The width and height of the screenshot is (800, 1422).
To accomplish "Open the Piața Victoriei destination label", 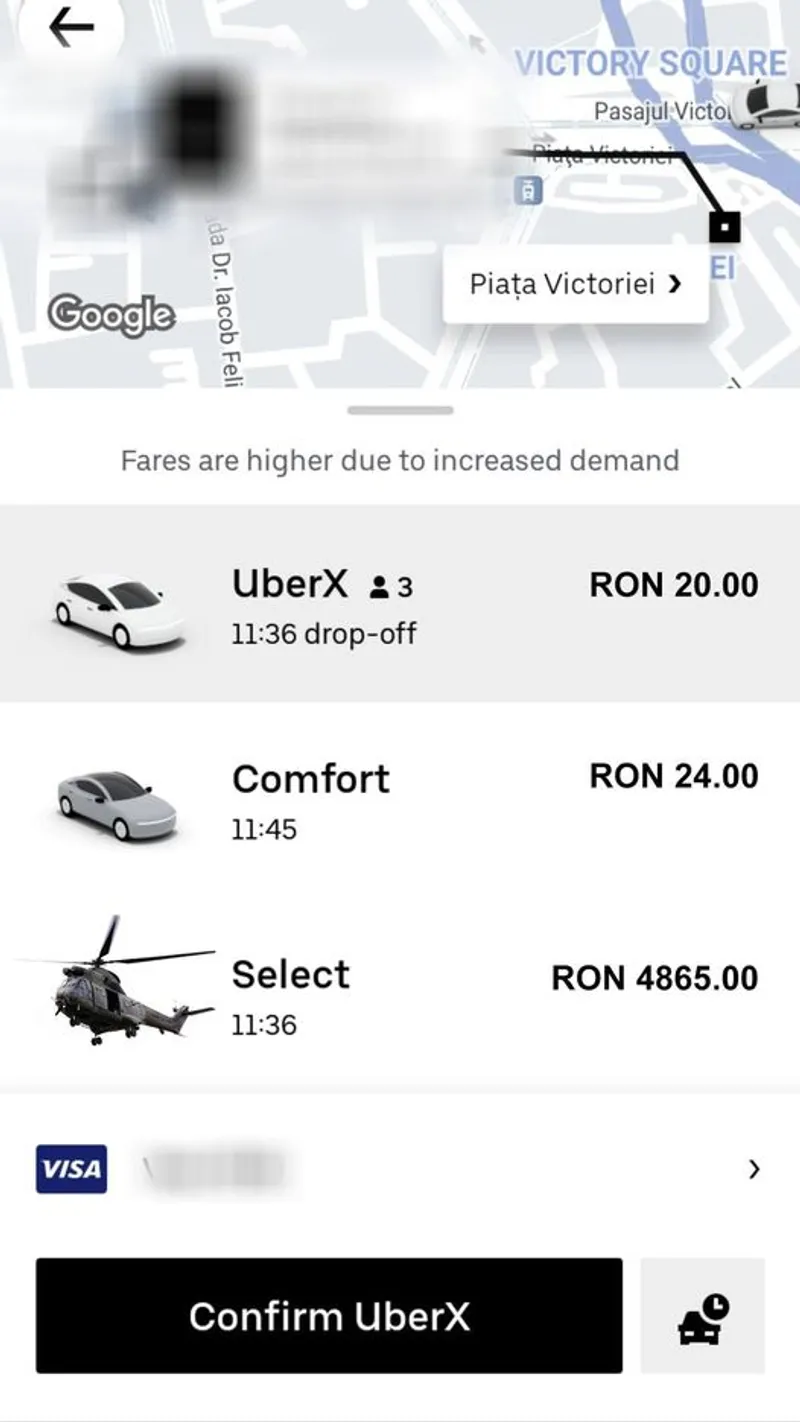I will pos(575,284).
